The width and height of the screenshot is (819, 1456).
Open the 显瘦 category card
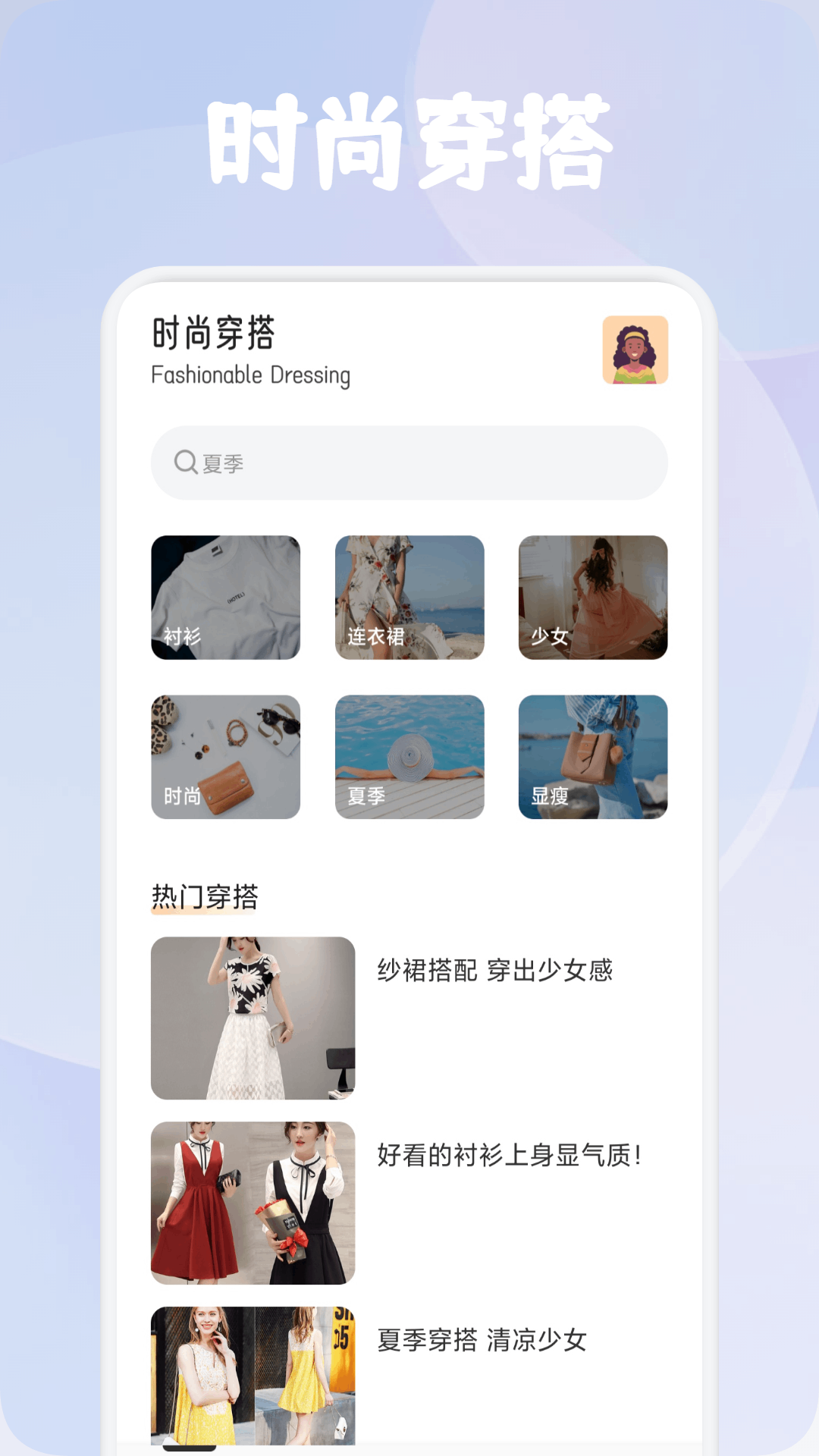coord(592,758)
